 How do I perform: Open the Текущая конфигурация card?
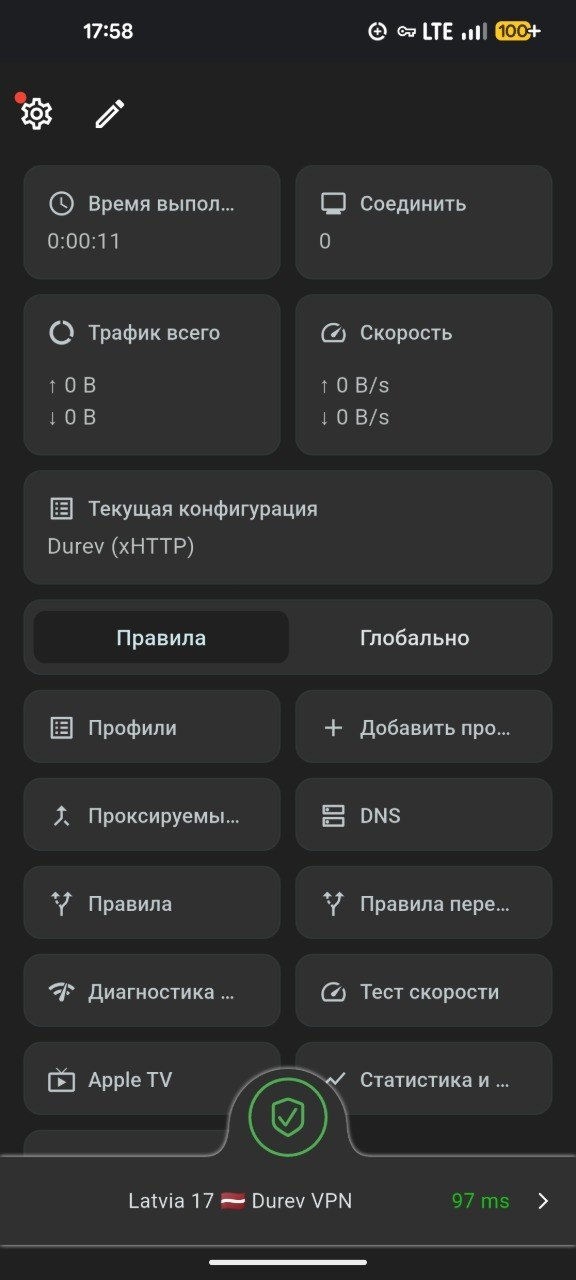tap(288, 527)
